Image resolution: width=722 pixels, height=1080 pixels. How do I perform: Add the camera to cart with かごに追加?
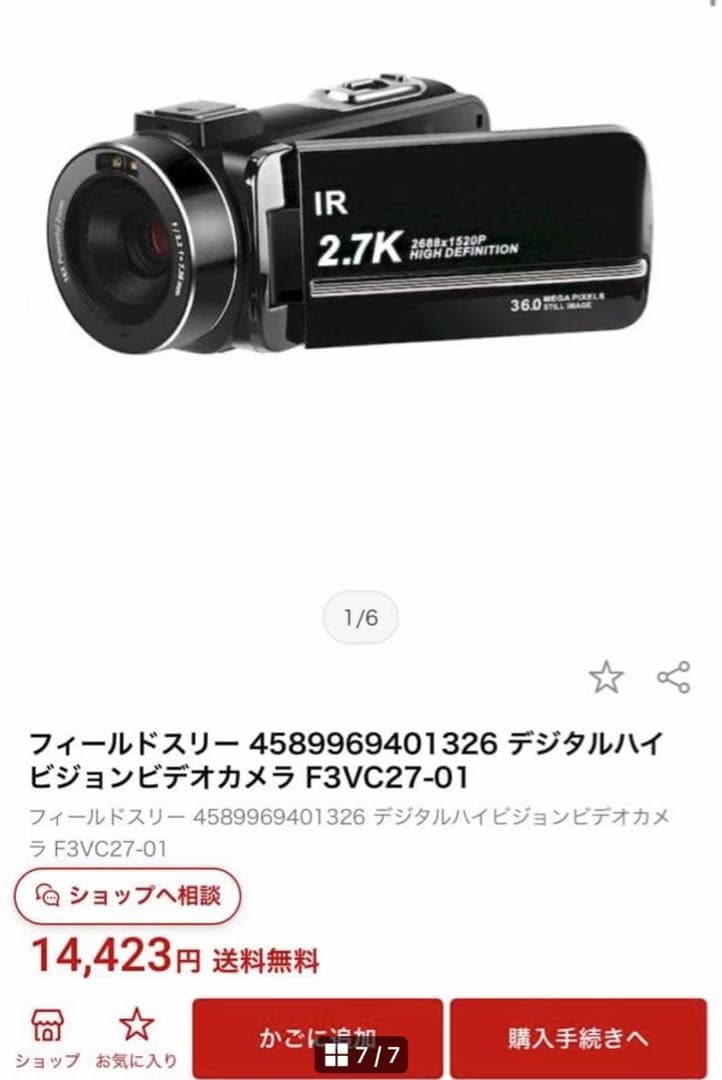(x=317, y=1036)
